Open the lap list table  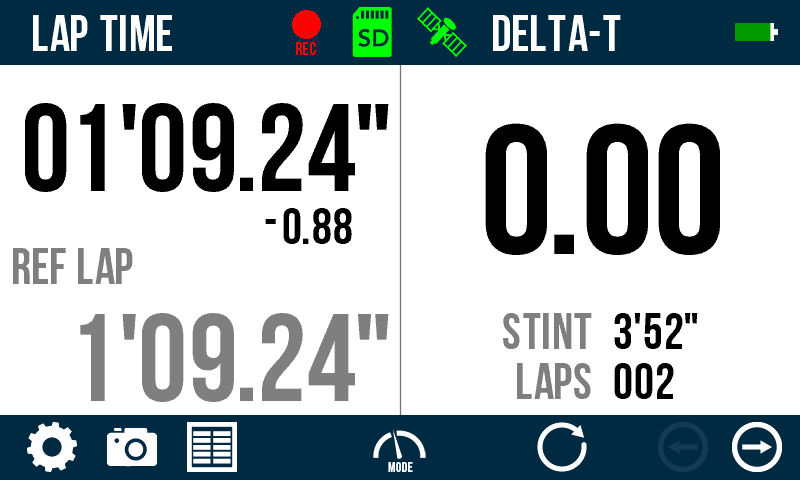[212, 447]
